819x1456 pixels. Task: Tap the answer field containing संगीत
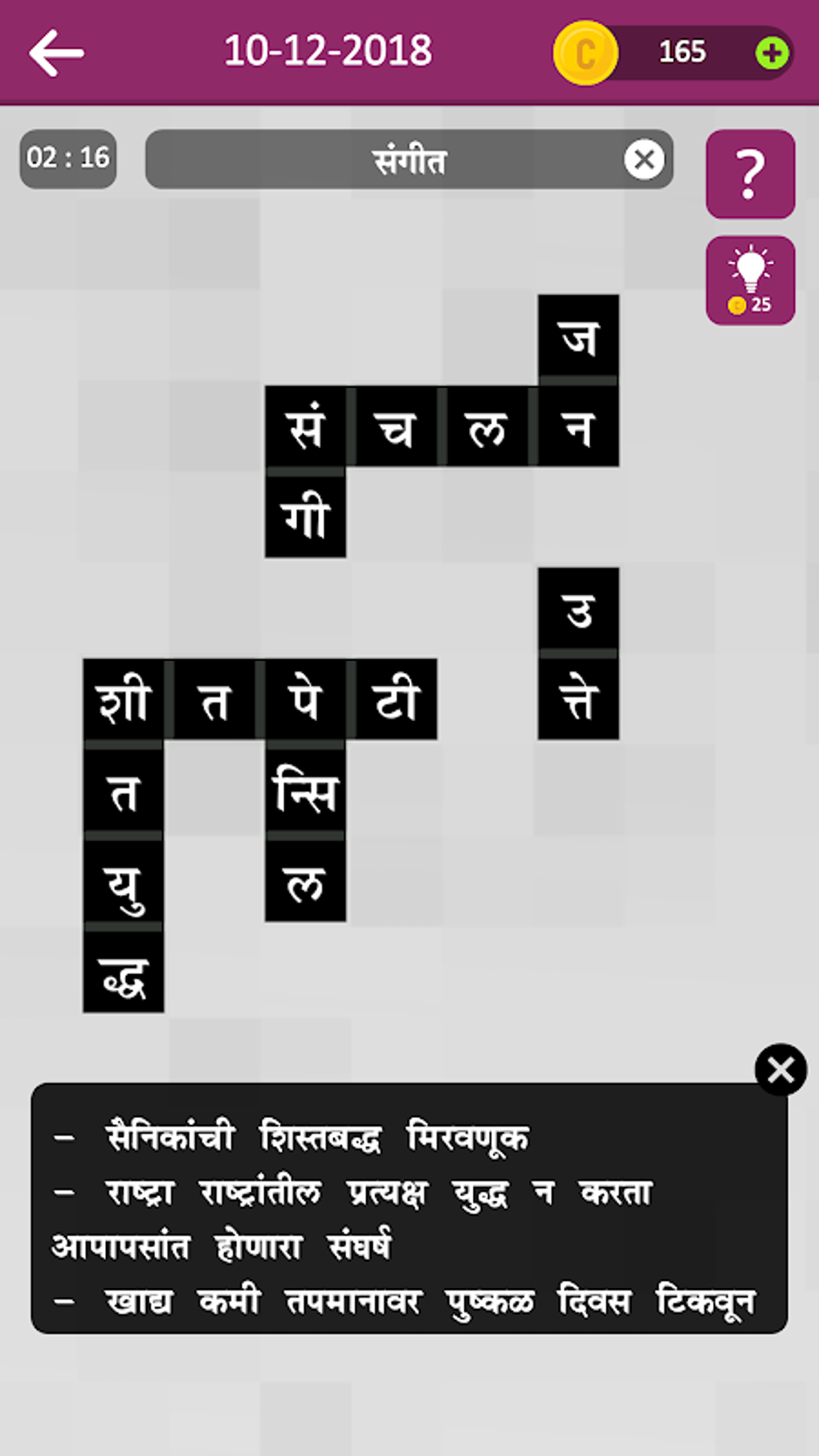point(409,159)
